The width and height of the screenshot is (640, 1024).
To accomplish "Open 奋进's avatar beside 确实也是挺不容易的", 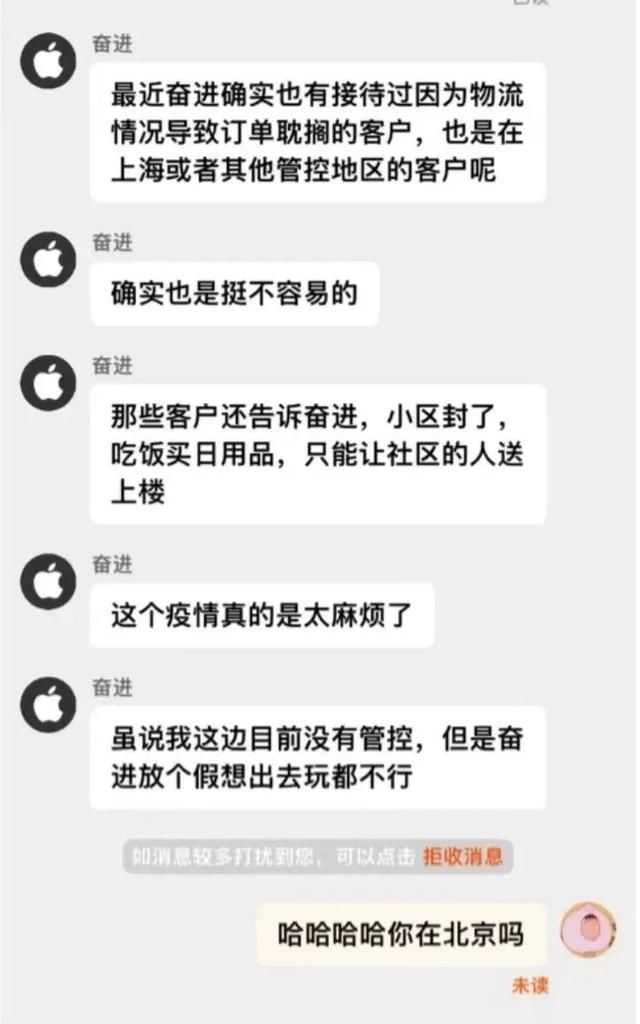I will [48, 260].
